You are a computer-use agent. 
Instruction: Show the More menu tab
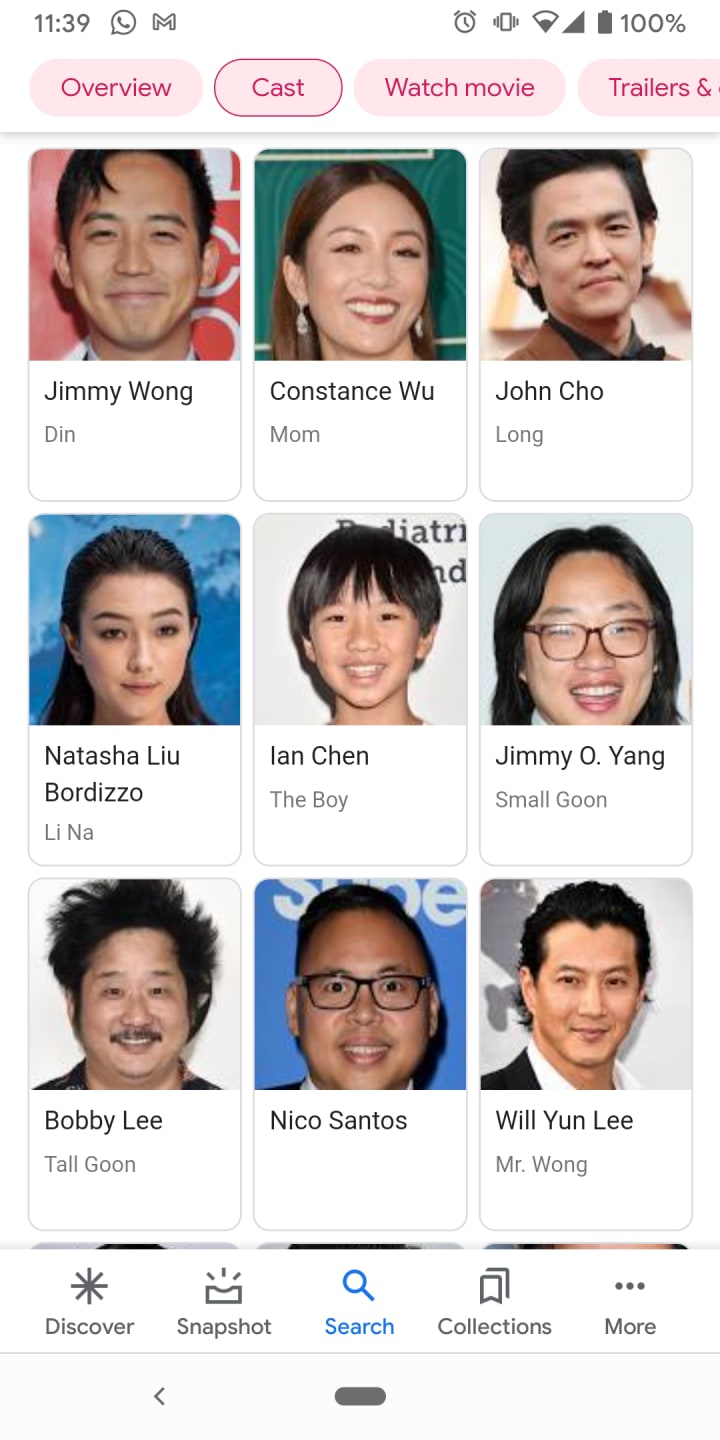coord(630,1302)
